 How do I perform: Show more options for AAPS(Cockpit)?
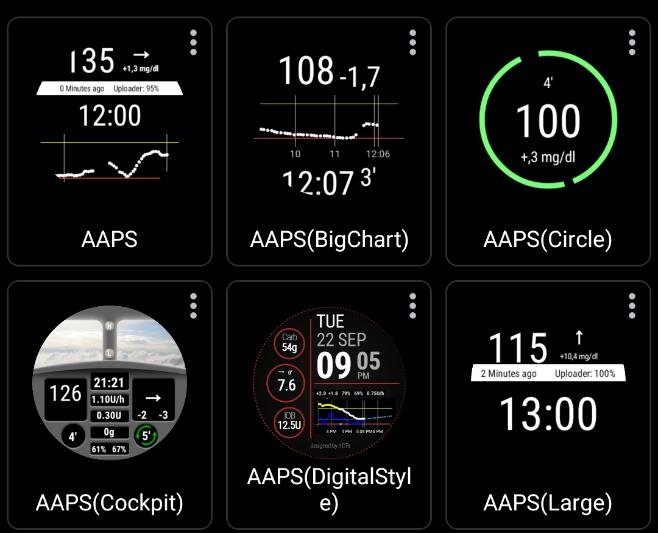[193, 306]
